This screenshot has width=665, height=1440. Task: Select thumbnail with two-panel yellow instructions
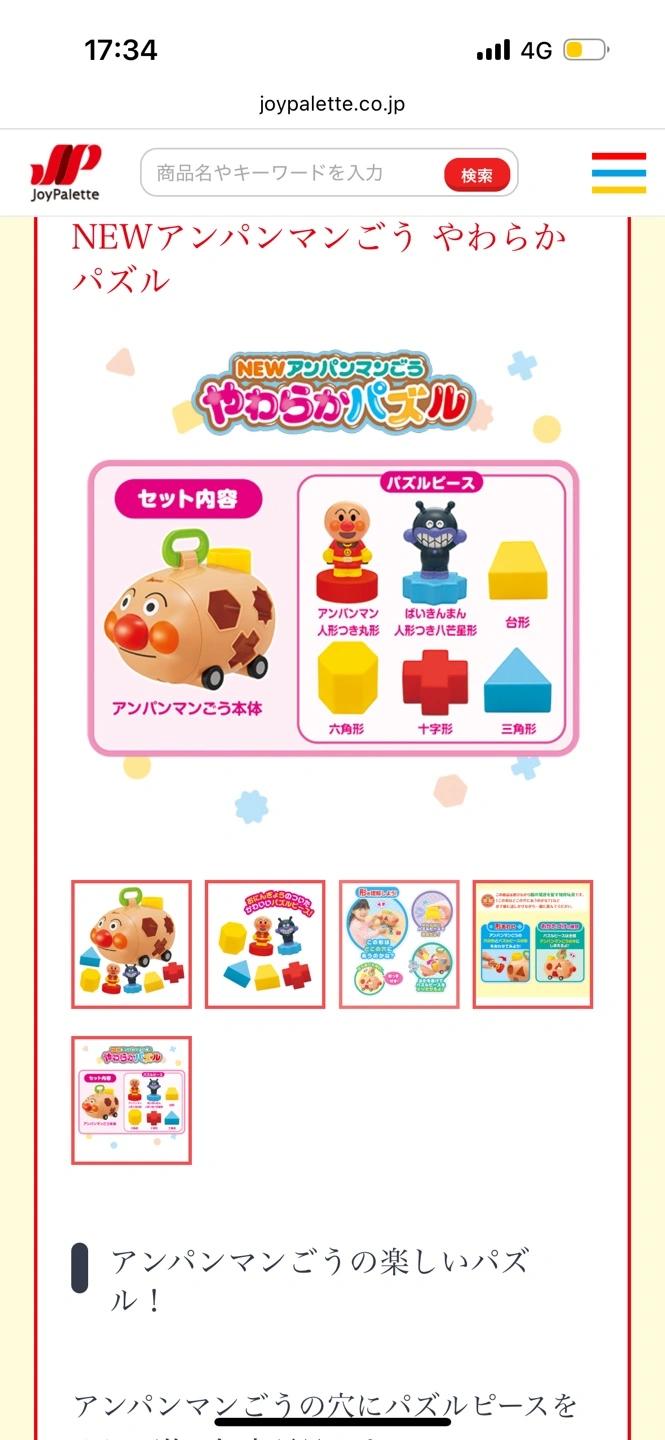click(x=533, y=944)
